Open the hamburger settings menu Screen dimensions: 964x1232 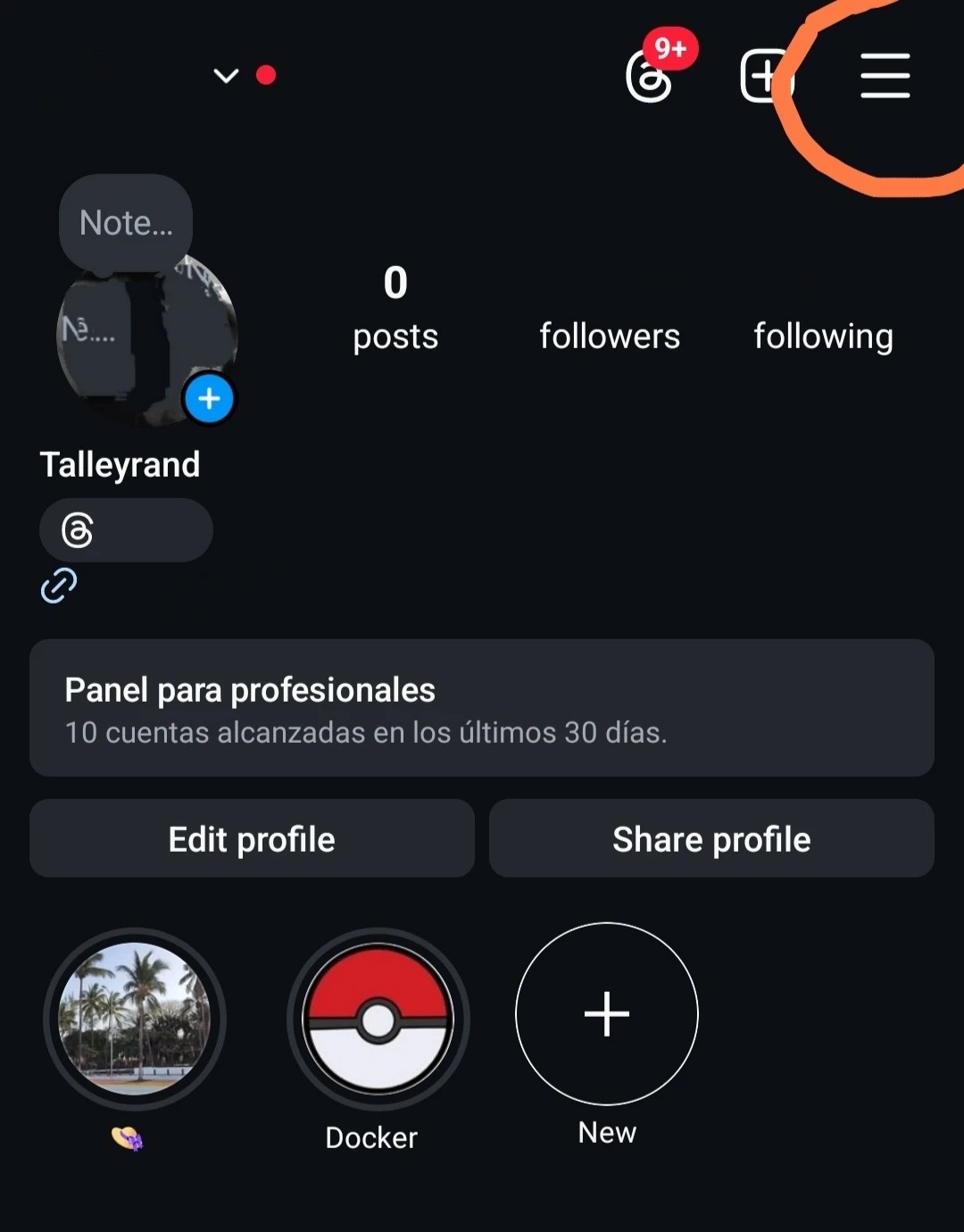coord(885,77)
